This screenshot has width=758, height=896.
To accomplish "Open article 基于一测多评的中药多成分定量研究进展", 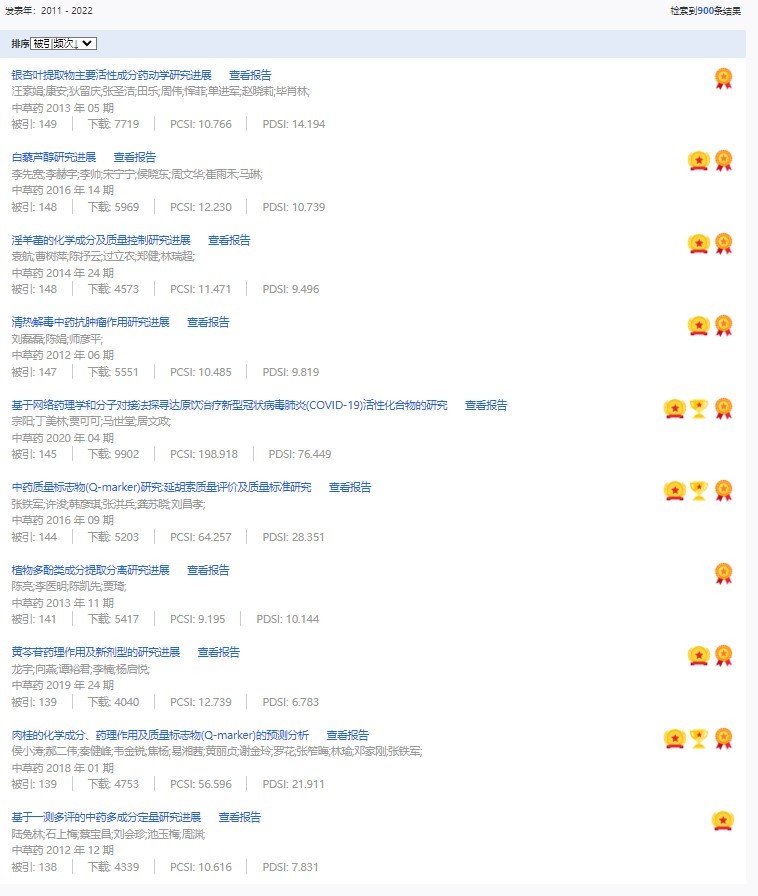I will [106, 817].
